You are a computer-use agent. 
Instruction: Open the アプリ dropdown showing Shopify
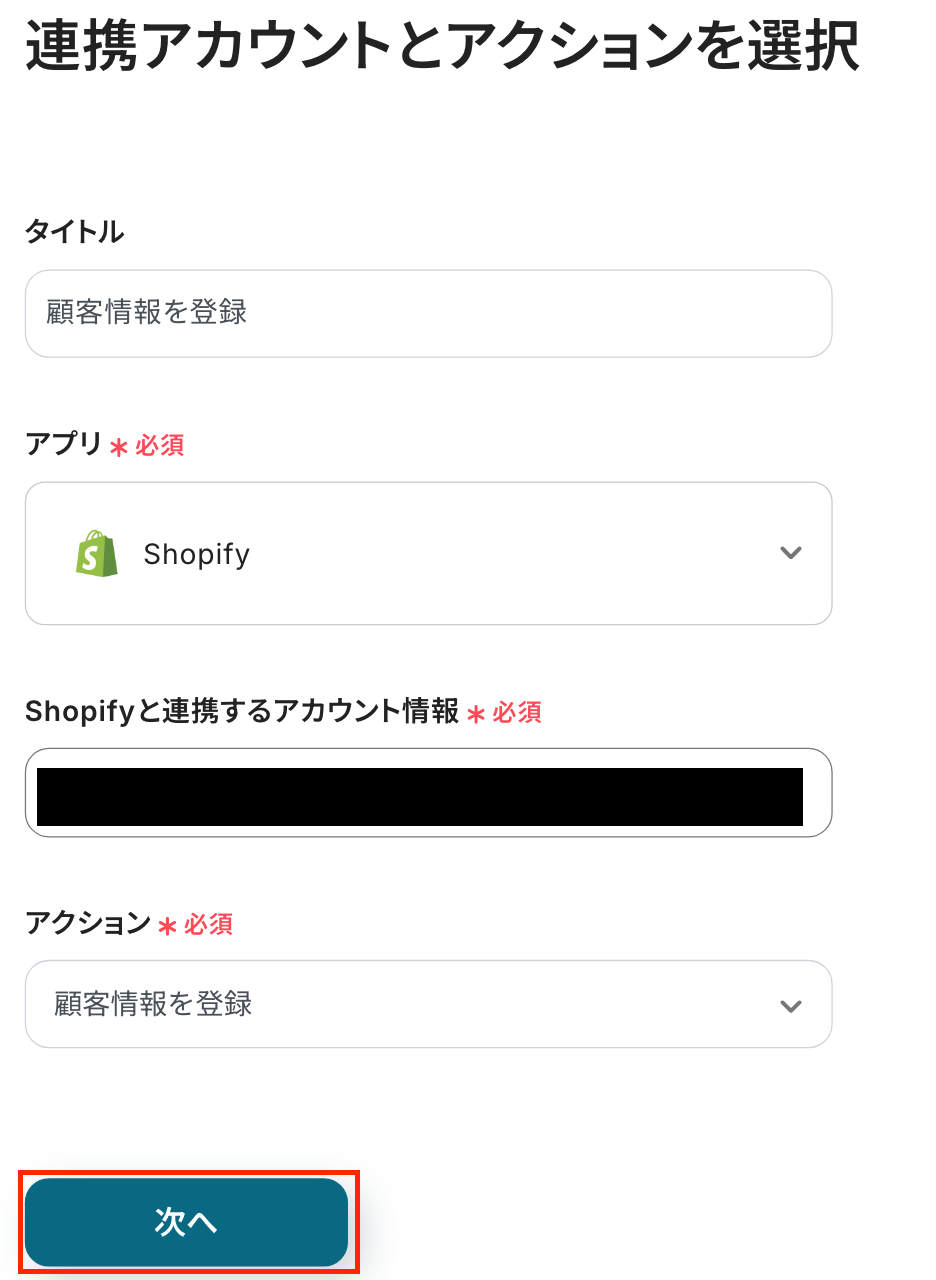(x=428, y=553)
